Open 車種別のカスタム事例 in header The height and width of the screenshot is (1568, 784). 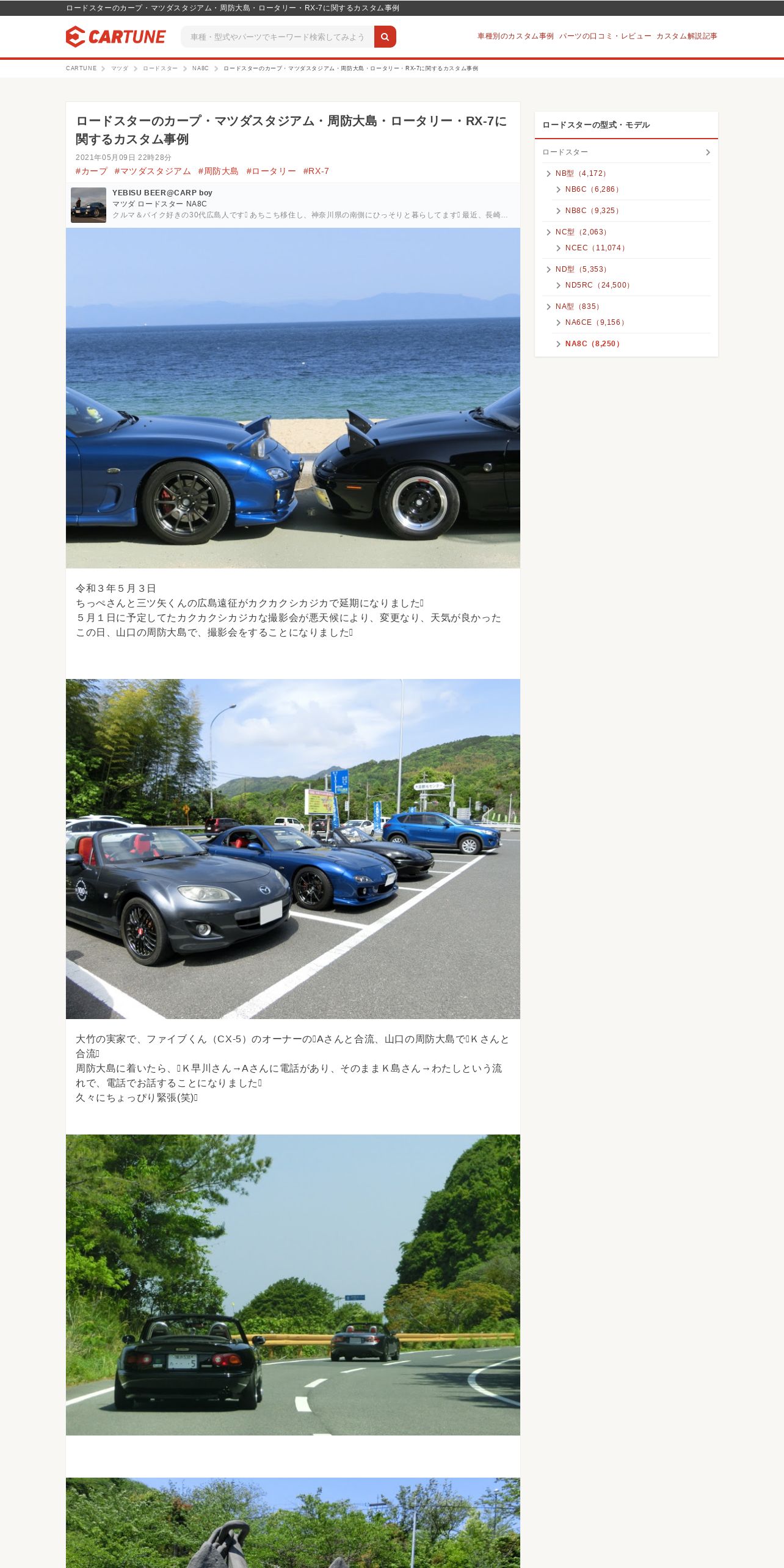pyautogui.click(x=515, y=36)
